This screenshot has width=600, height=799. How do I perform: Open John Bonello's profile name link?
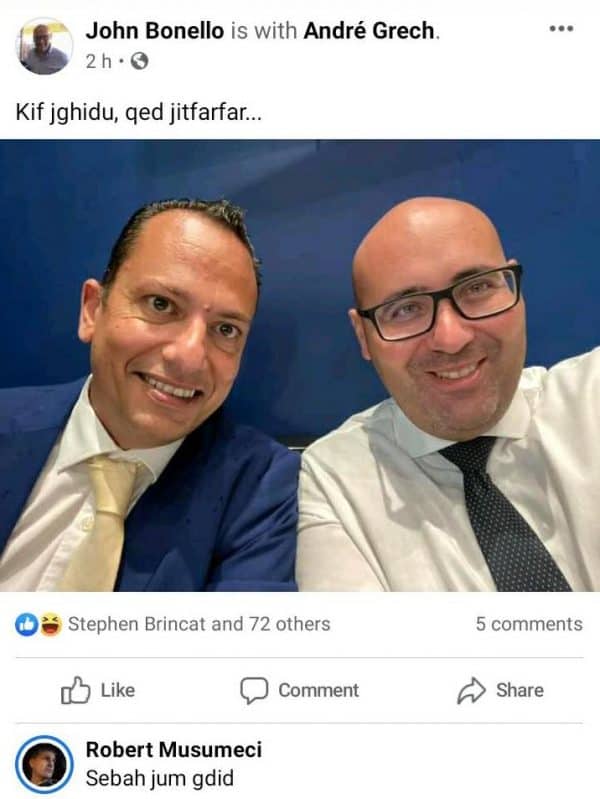coord(154,31)
